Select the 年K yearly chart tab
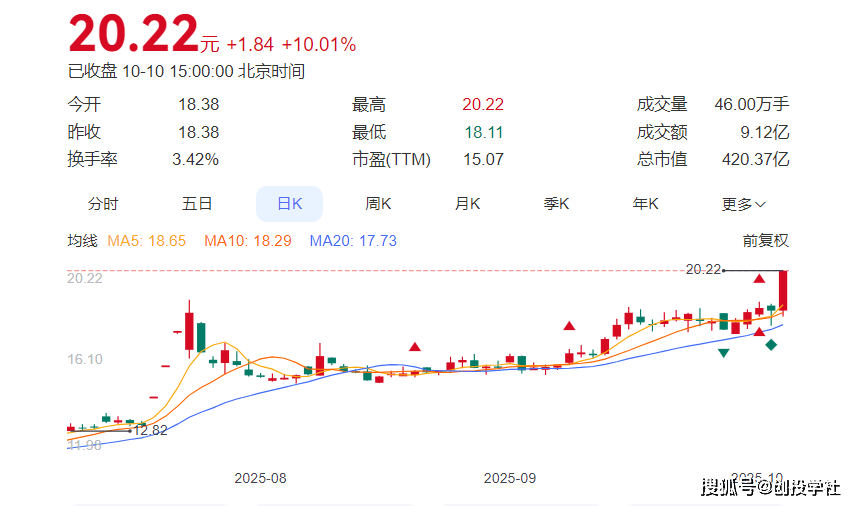Image resolution: width=859 pixels, height=506 pixels. [646, 204]
